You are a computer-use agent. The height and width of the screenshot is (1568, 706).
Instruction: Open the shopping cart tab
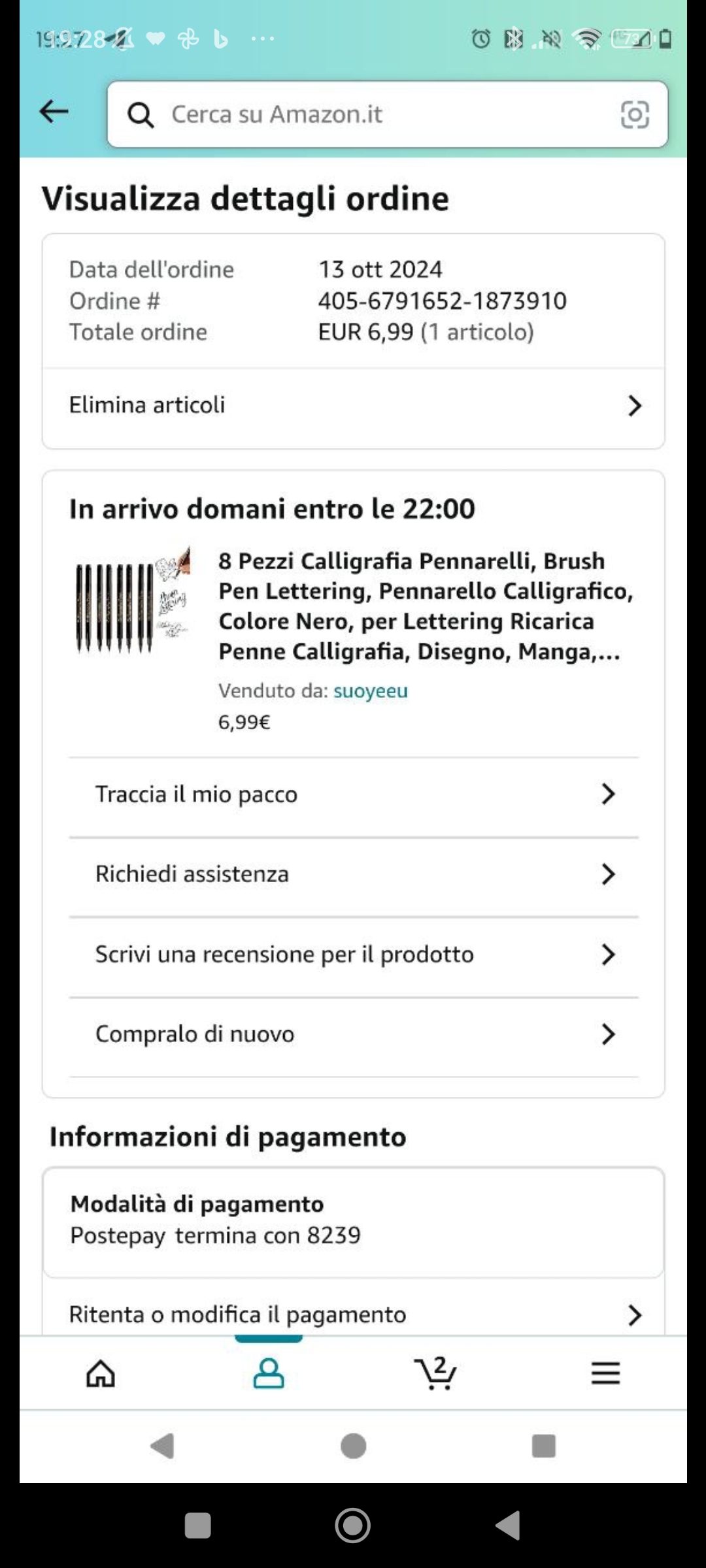click(x=436, y=1373)
